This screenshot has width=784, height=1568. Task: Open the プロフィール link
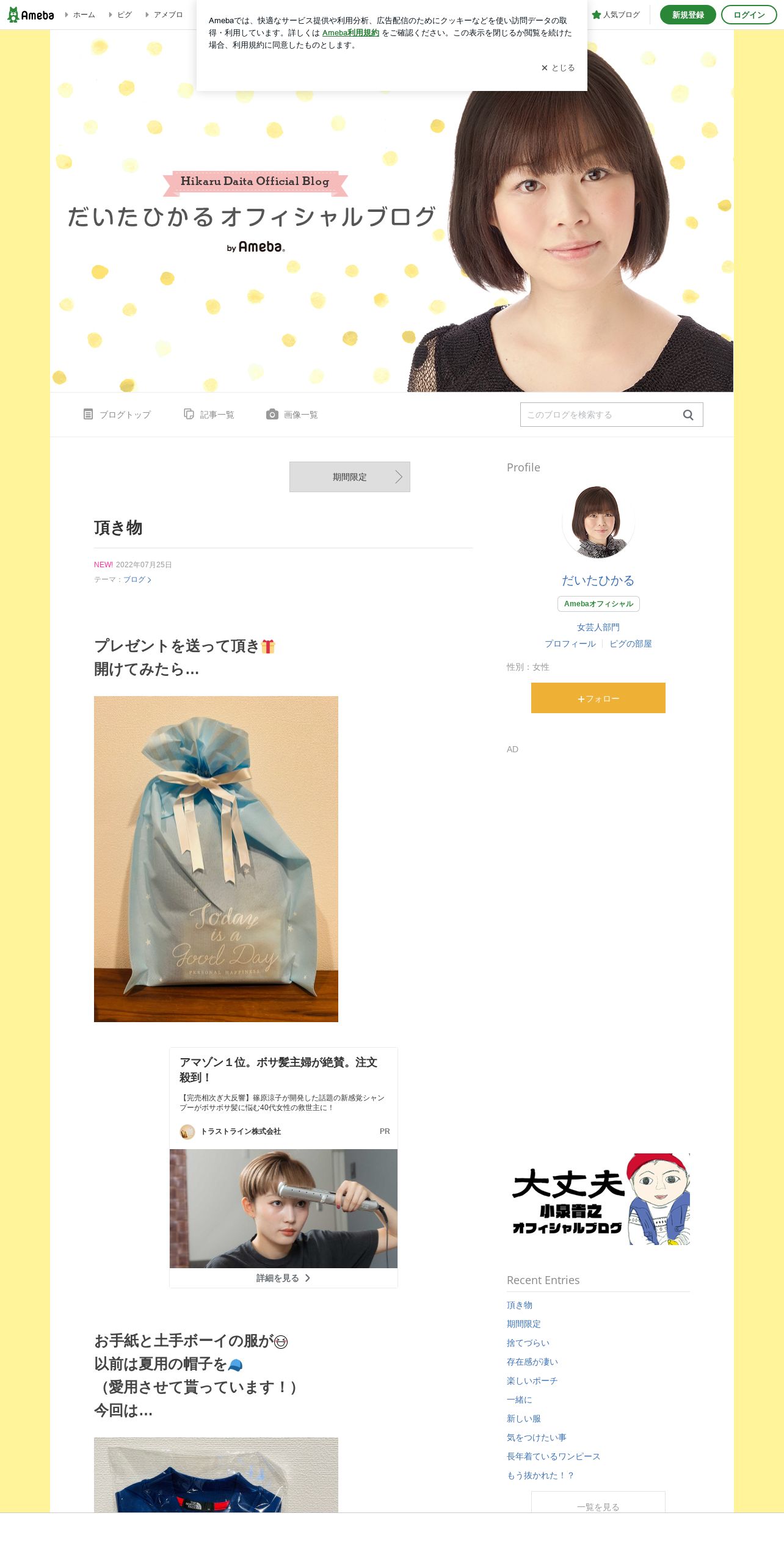tap(570, 644)
